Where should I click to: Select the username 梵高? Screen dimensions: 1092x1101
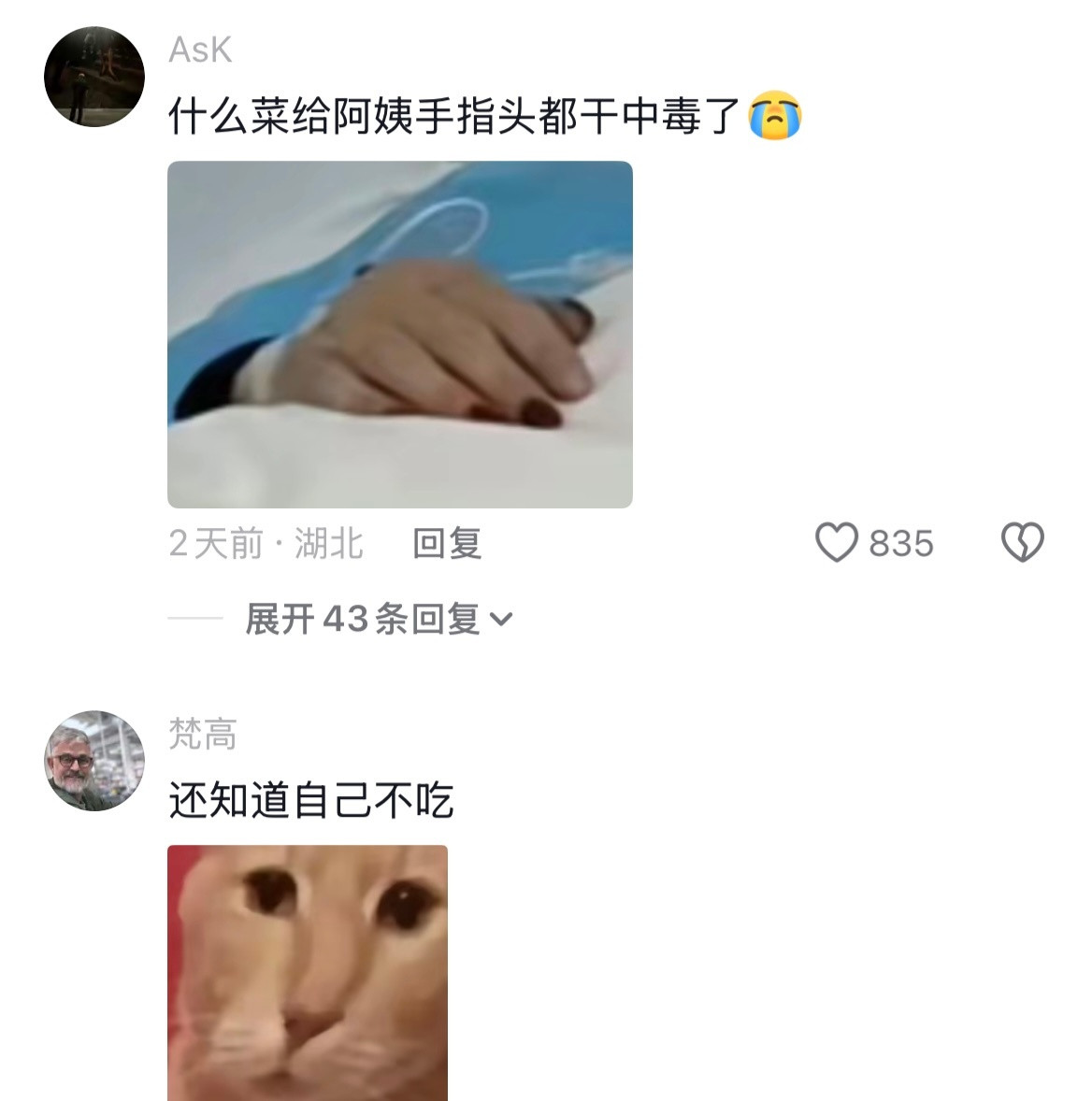click(201, 736)
